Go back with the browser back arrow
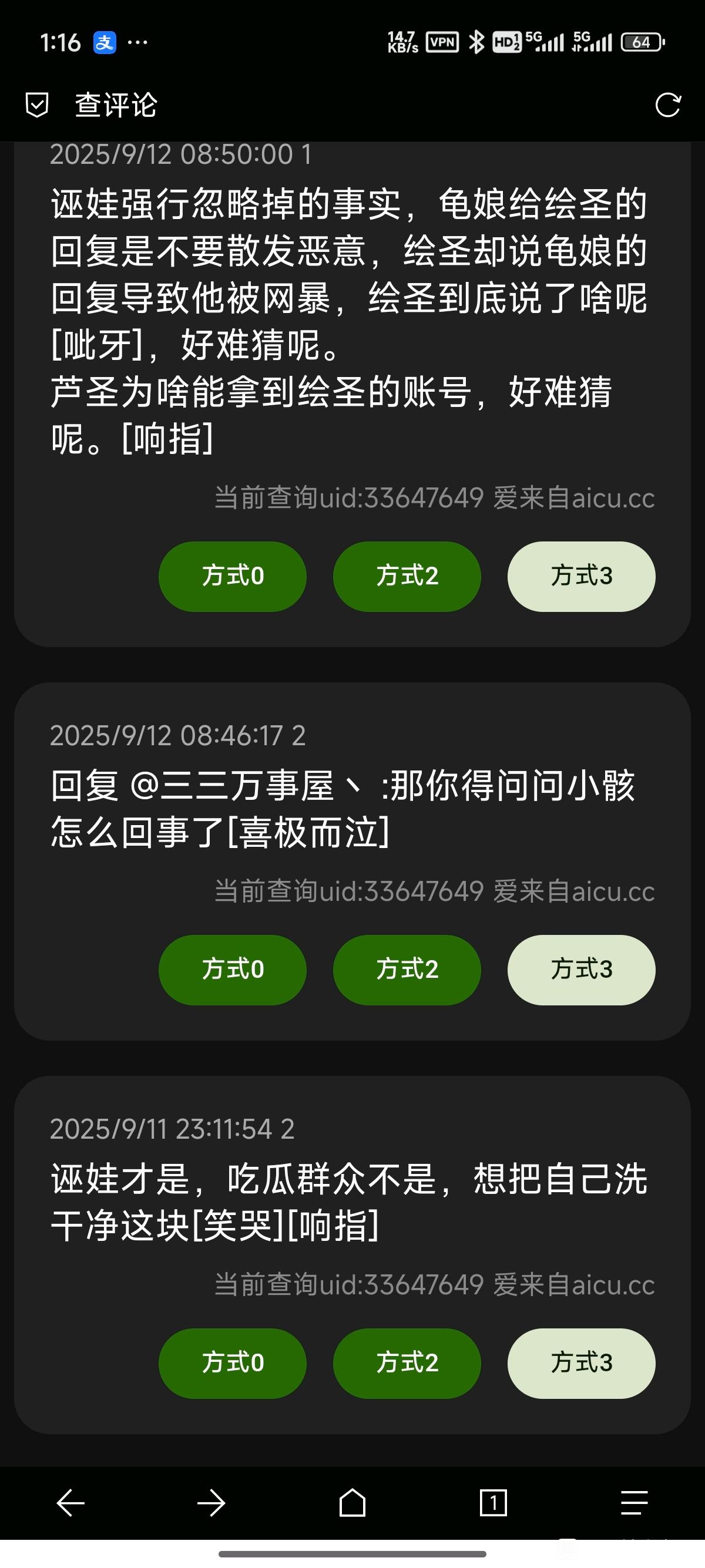The width and height of the screenshot is (705, 1568). pos(70,1503)
